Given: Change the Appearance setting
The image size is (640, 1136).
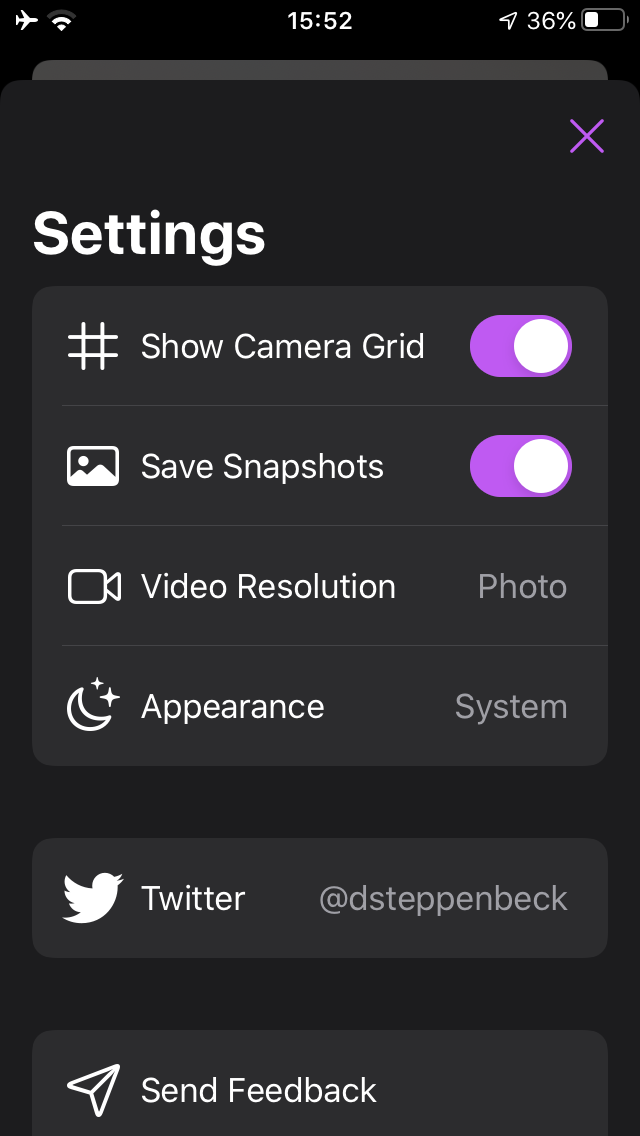Looking at the screenshot, I should [320, 706].
